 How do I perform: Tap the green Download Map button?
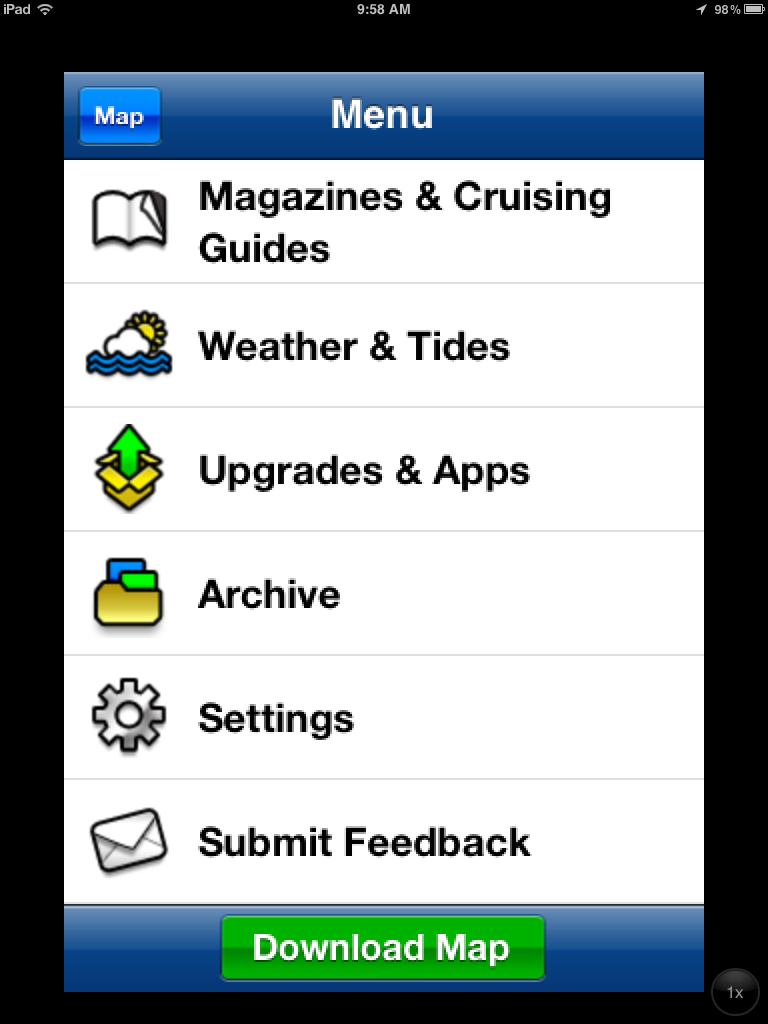tap(383, 947)
